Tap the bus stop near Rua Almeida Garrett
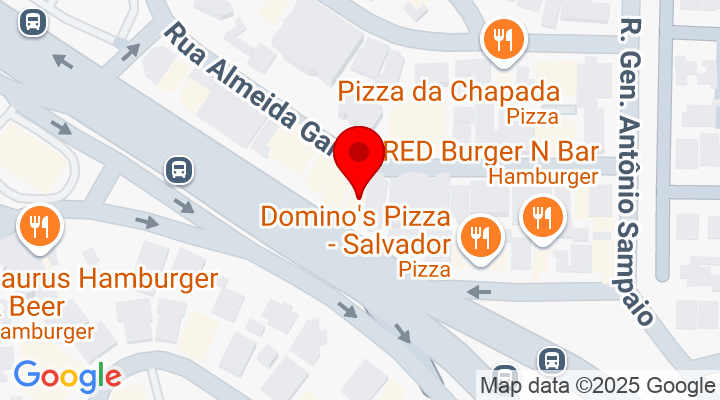This screenshot has width=720, height=400. [179, 169]
